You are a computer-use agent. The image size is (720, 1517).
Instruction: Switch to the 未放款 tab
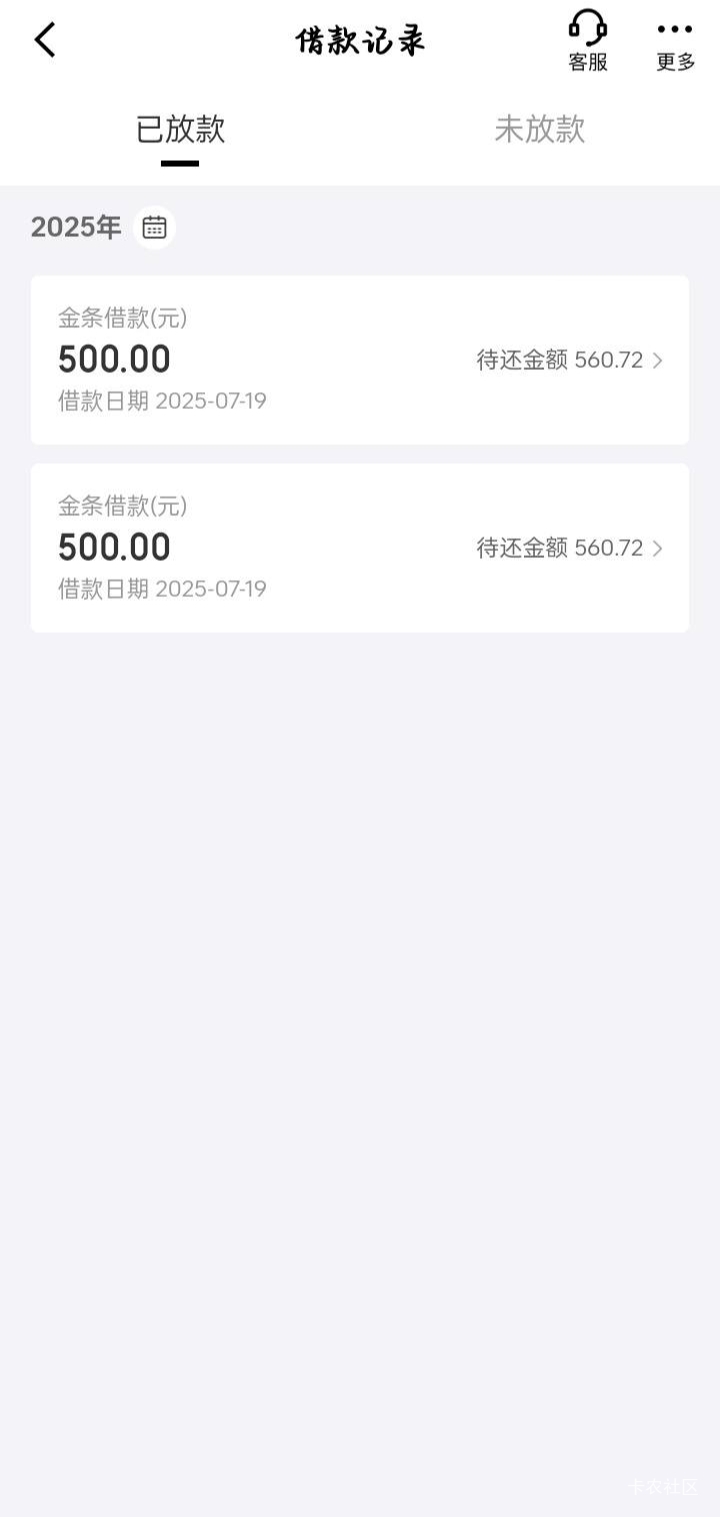pyautogui.click(x=540, y=129)
